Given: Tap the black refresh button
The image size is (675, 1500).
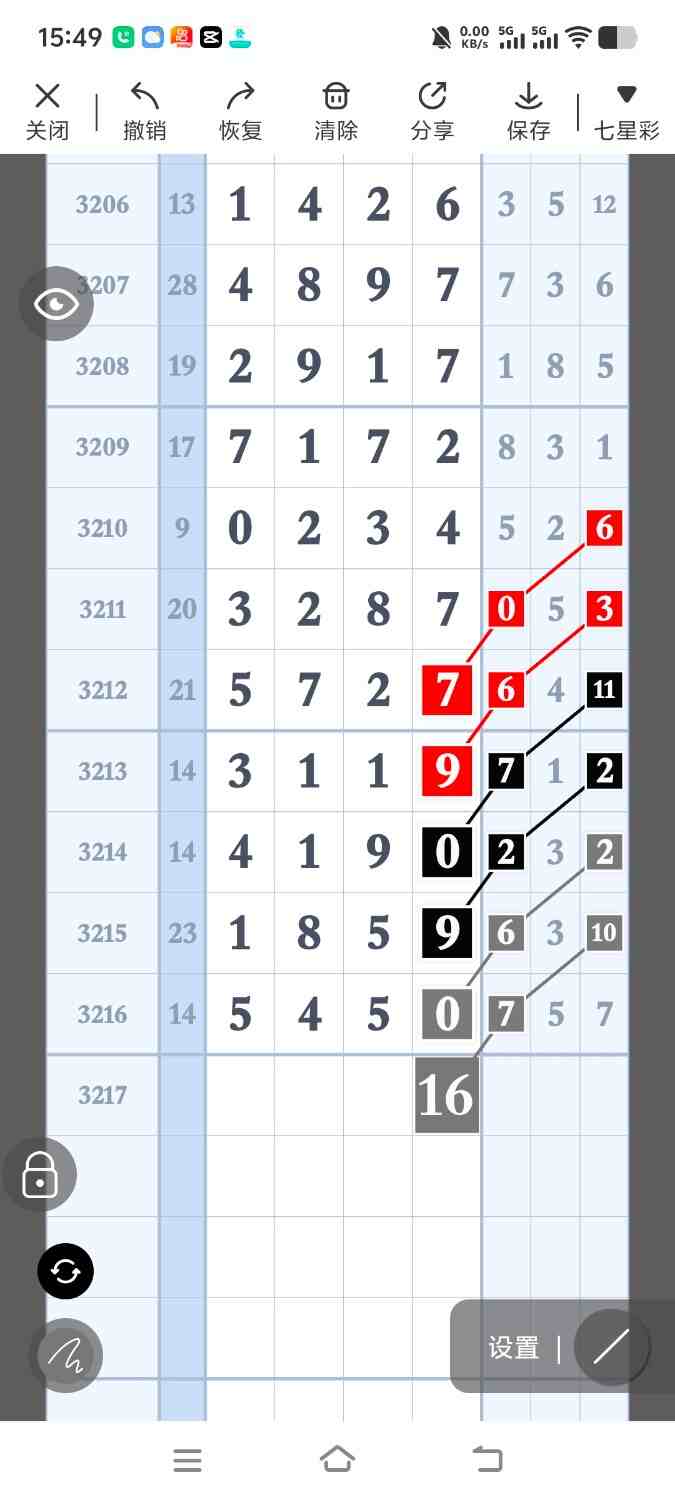Looking at the screenshot, I should [x=66, y=1271].
